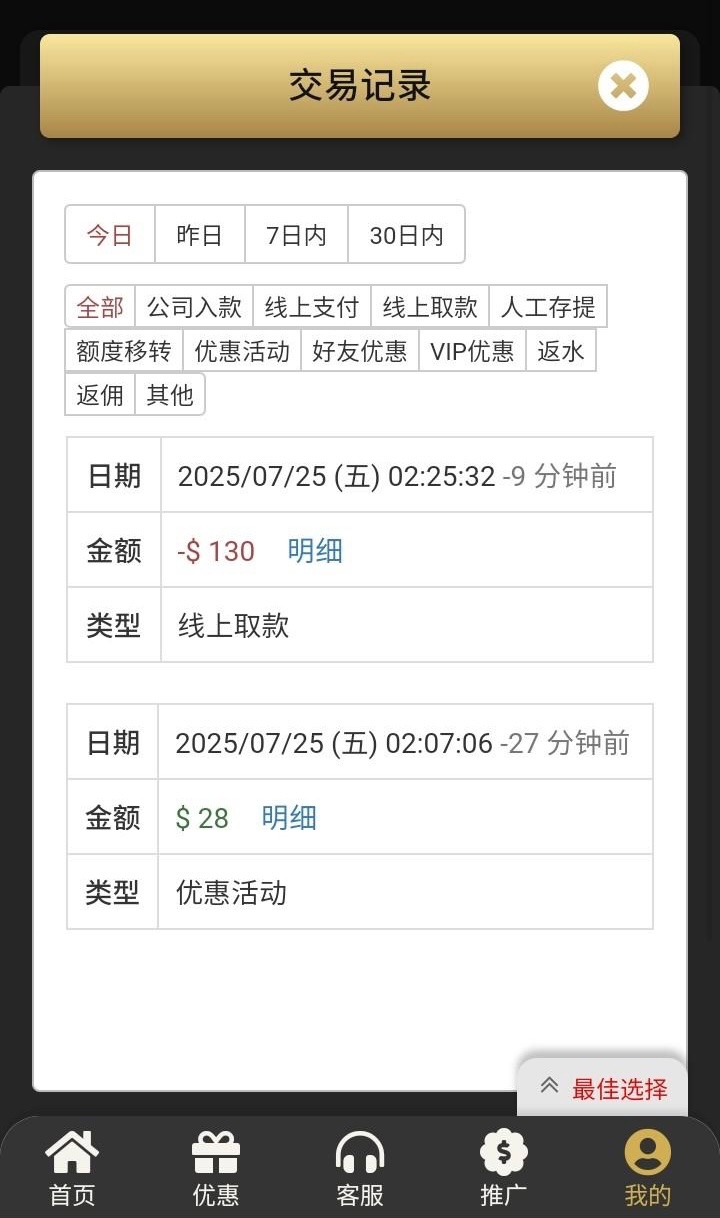This screenshot has height=1218, width=720.
Task: Switch to the 推广 tab
Action: (x=504, y=1168)
